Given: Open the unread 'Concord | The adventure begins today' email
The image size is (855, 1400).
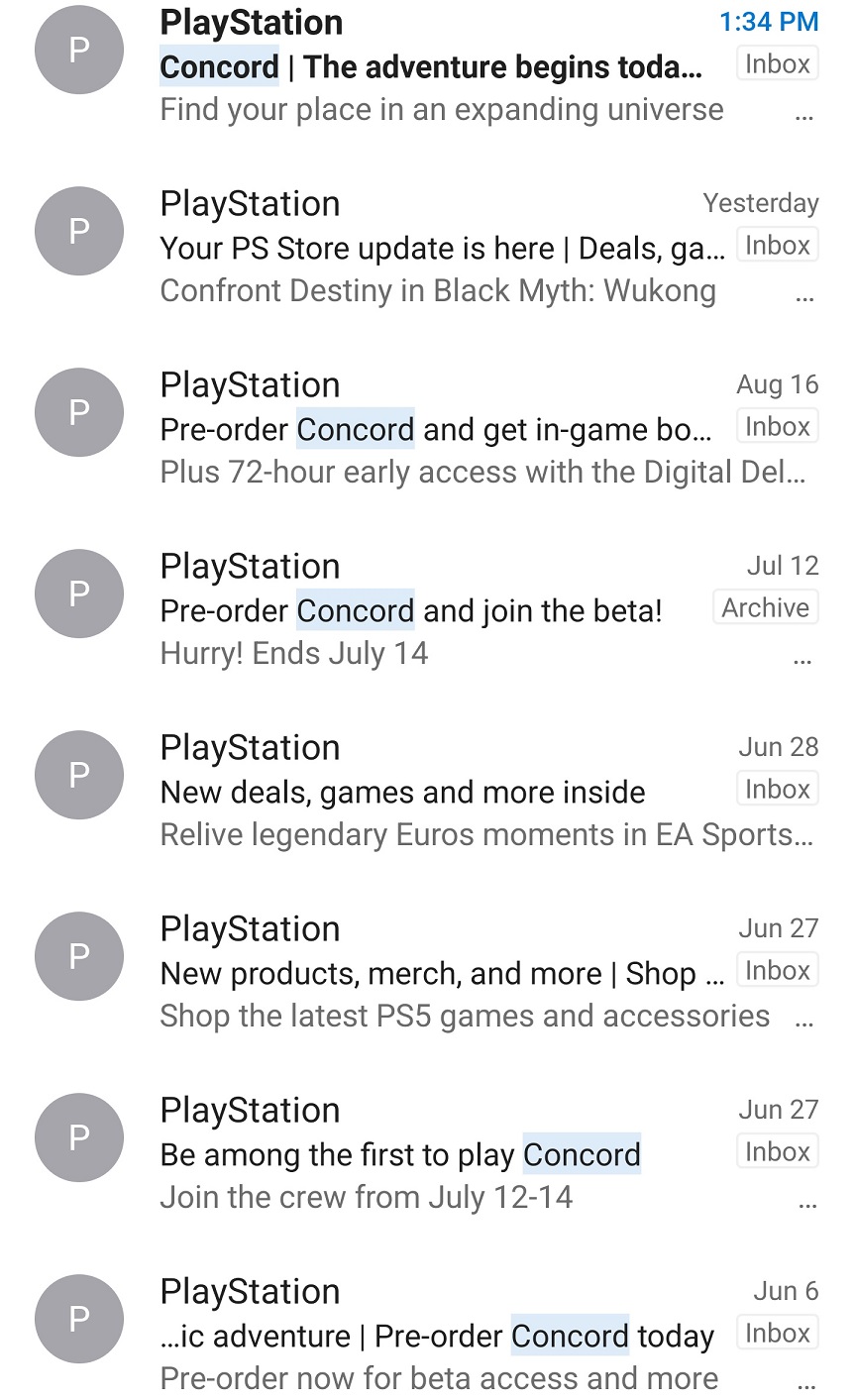Looking at the screenshot, I should click(x=427, y=67).
